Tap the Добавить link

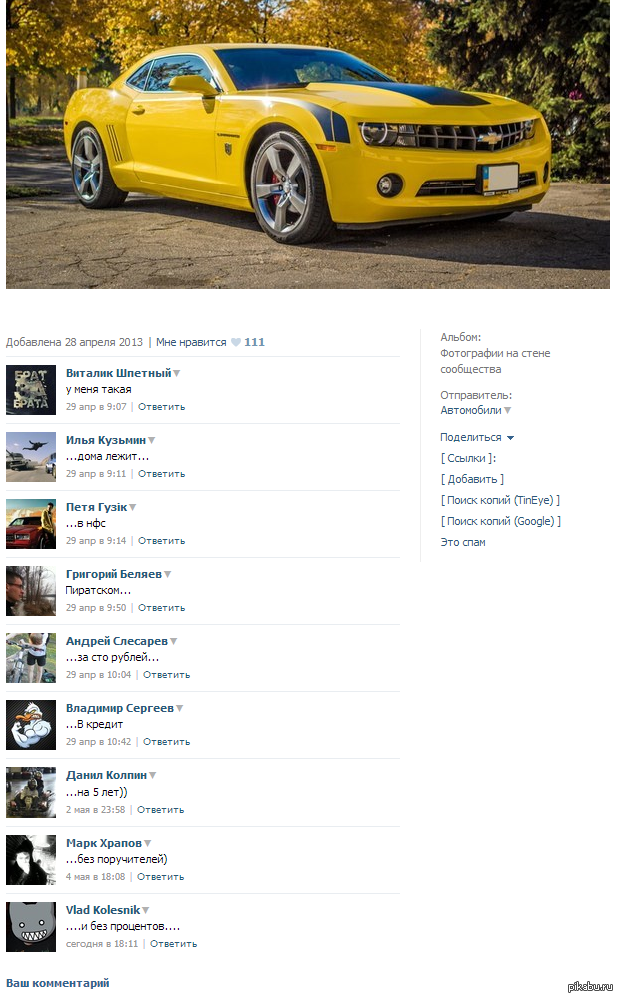point(472,479)
